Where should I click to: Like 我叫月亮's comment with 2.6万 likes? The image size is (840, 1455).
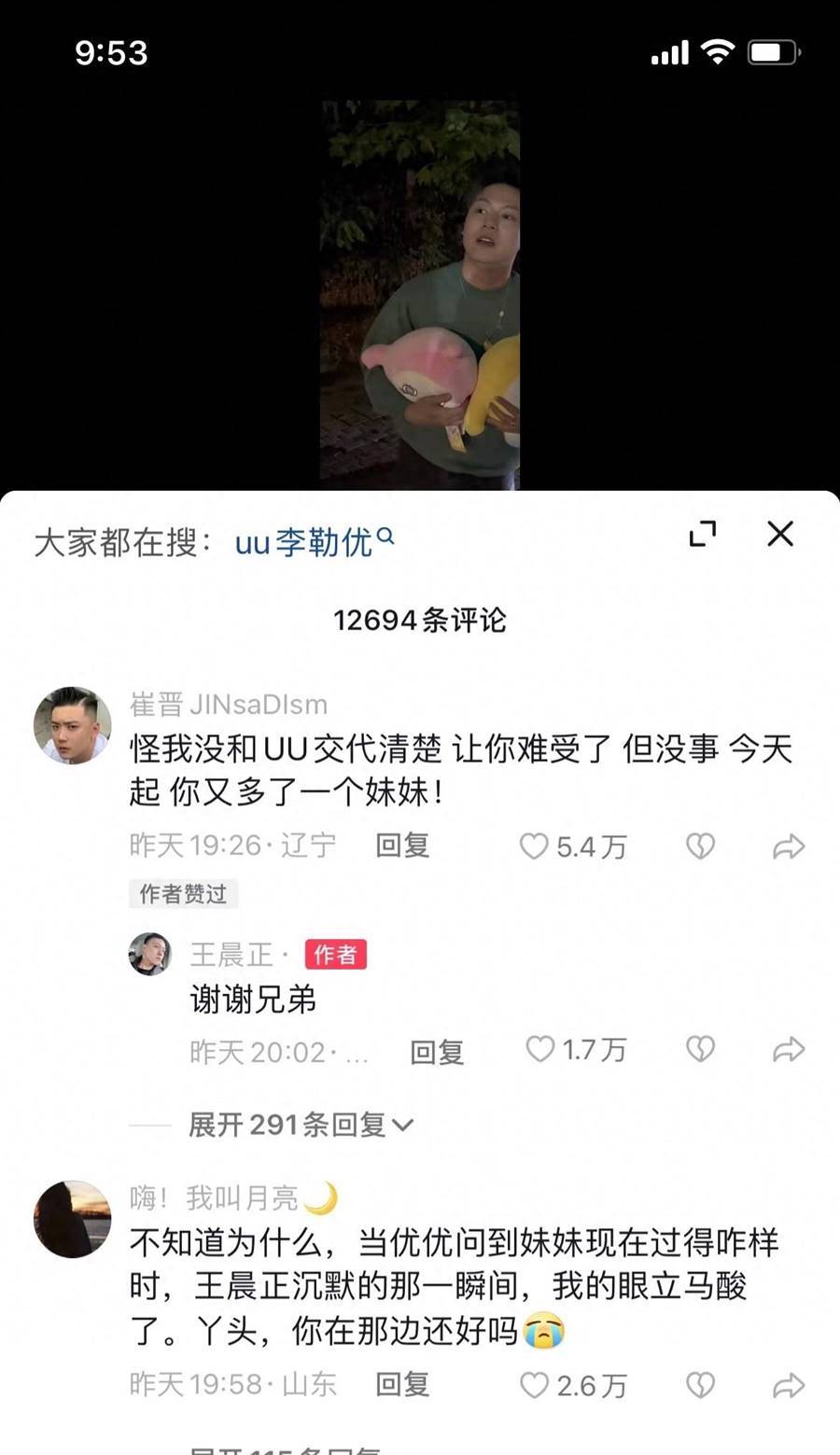[534, 1385]
